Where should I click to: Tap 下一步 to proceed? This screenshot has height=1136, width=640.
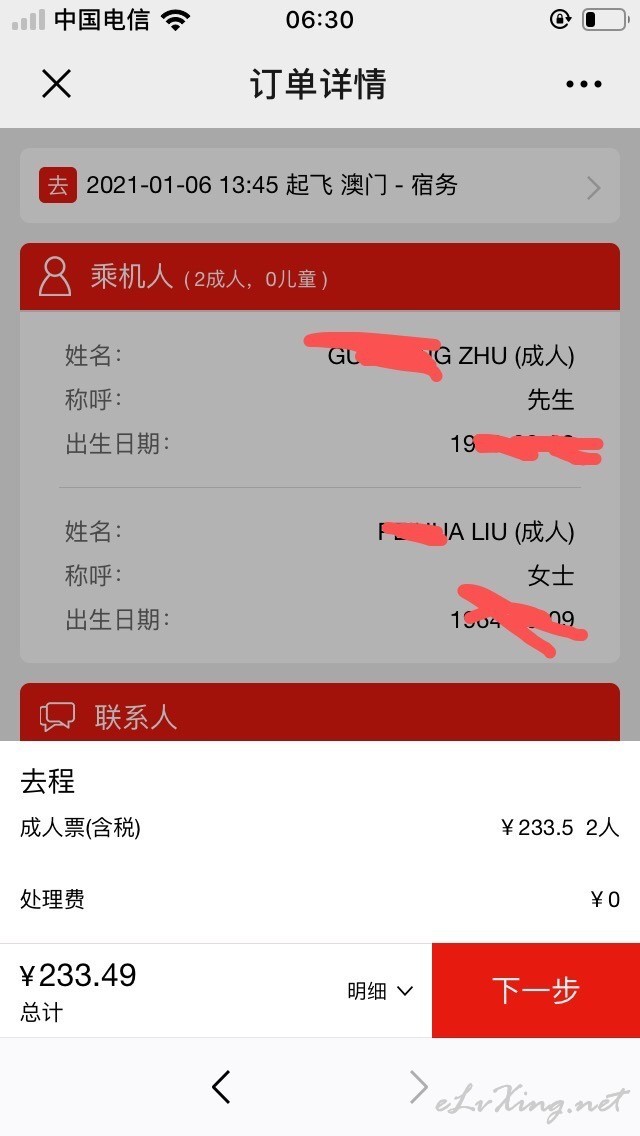pos(536,990)
